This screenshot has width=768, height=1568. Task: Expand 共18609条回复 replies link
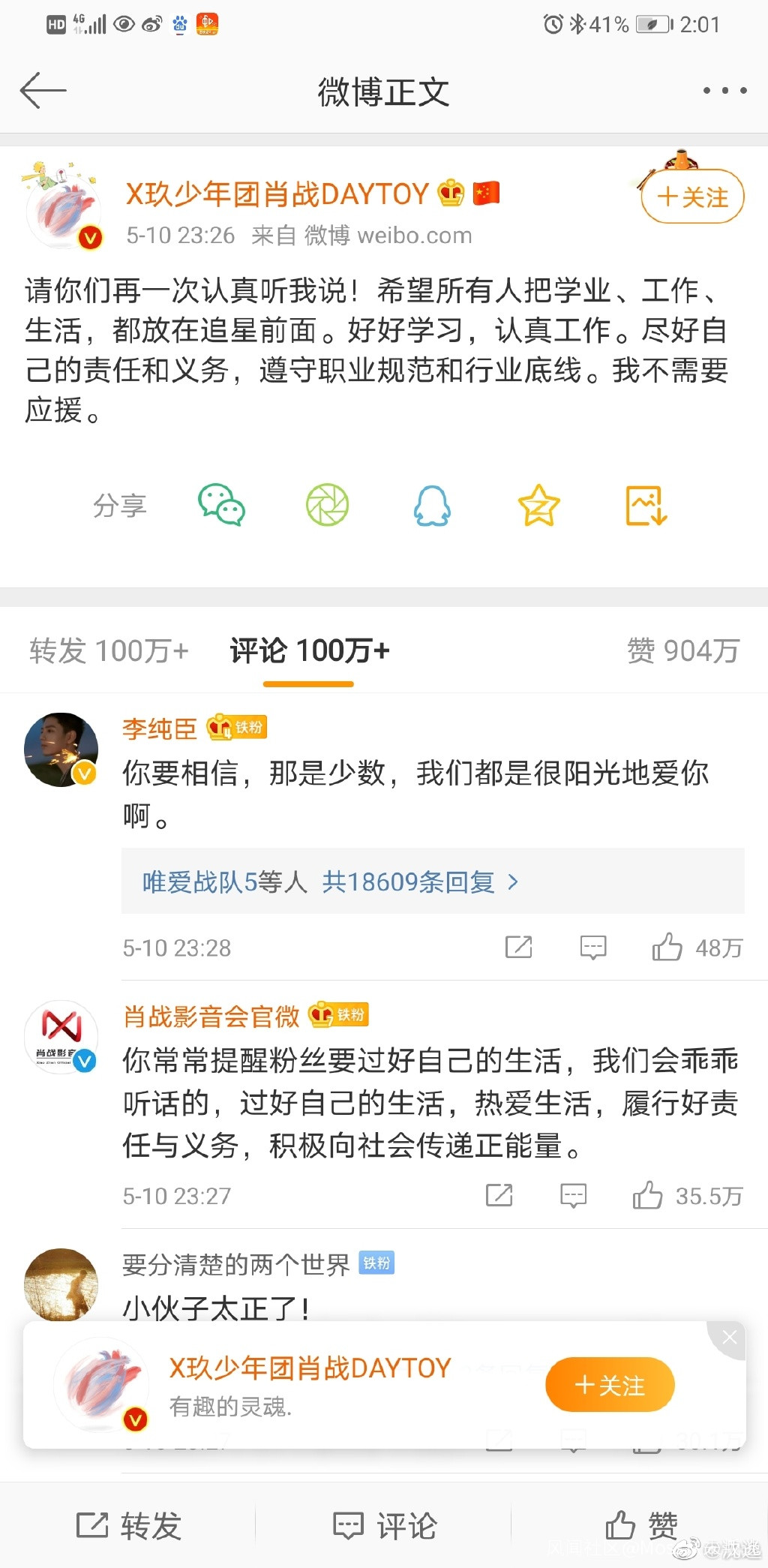[x=407, y=882]
